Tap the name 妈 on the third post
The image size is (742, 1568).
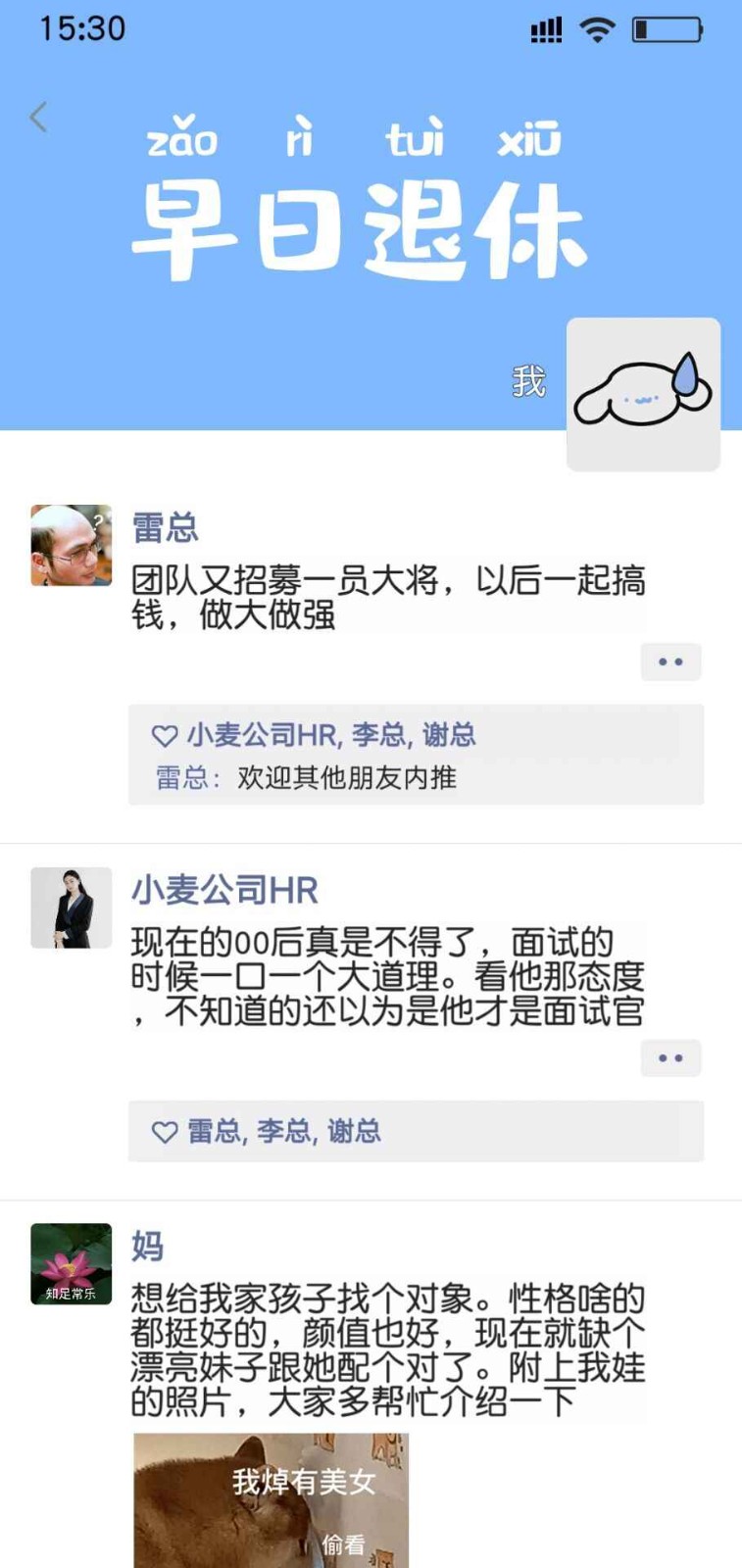point(148,1246)
